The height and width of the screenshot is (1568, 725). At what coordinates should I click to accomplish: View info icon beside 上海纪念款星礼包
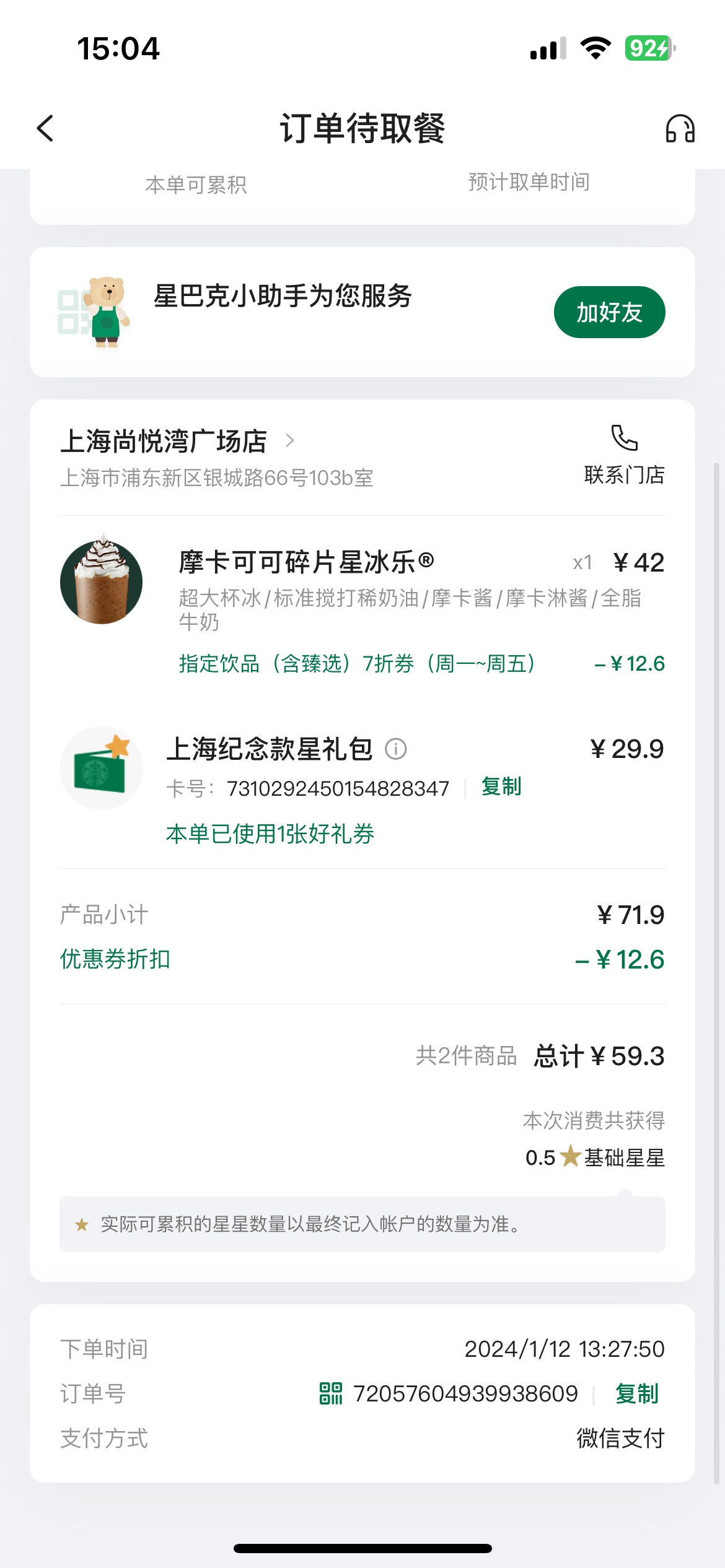[396, 749]
